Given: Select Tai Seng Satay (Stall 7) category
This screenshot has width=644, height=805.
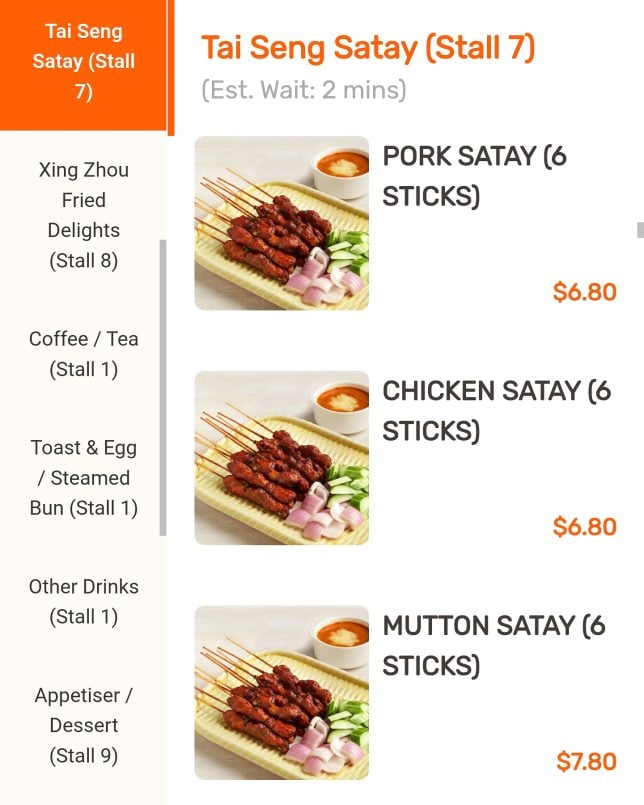Looking at the screenshot, I should coord(84,62).
